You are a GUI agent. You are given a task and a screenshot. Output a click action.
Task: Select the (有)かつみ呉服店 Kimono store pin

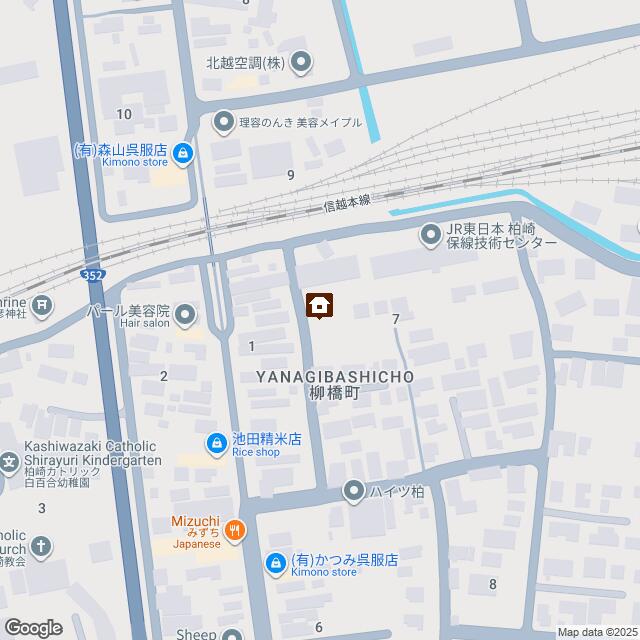[x=275, y=565]
